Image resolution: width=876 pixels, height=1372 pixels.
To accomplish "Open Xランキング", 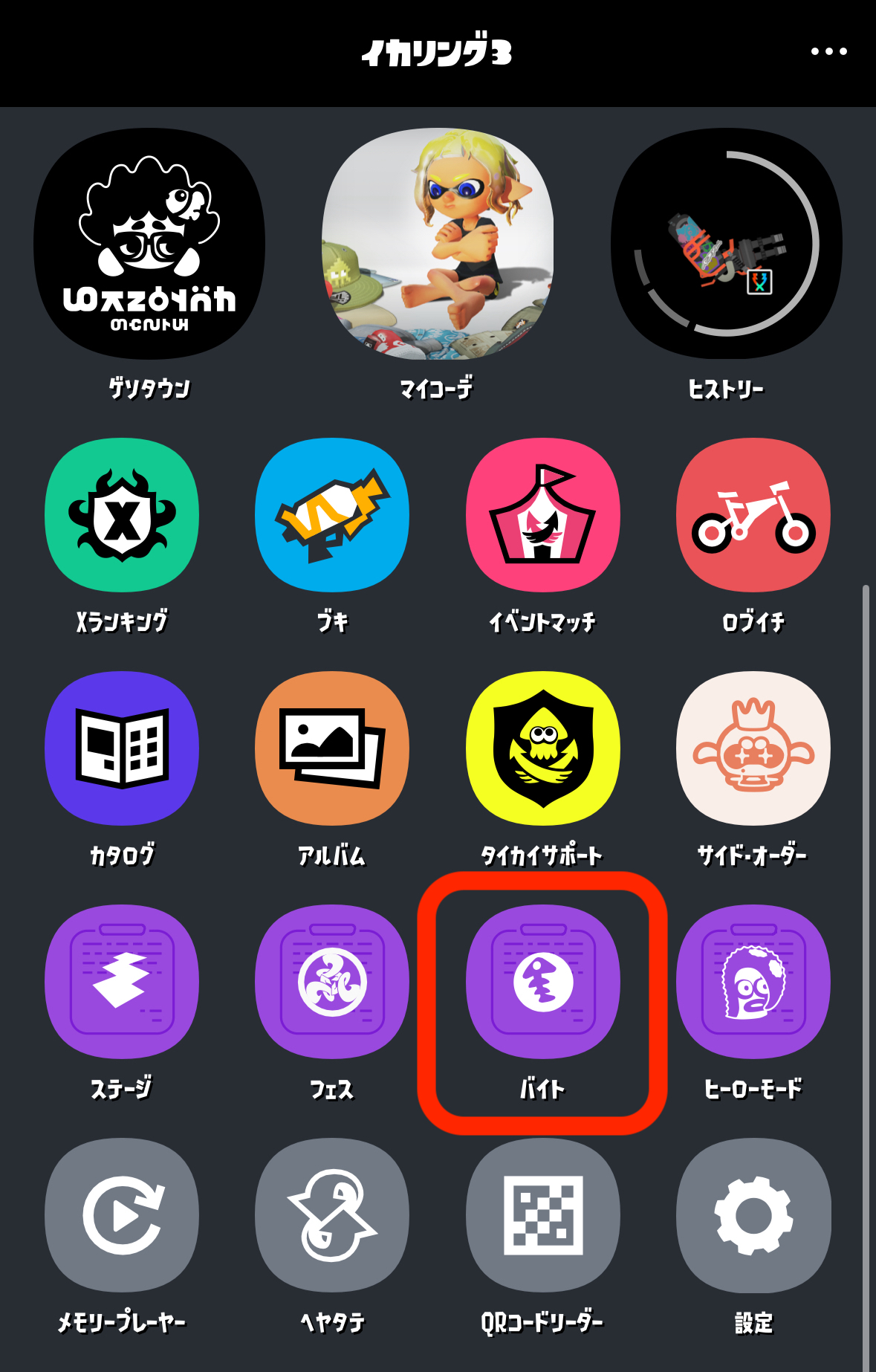I will point(122,515).
